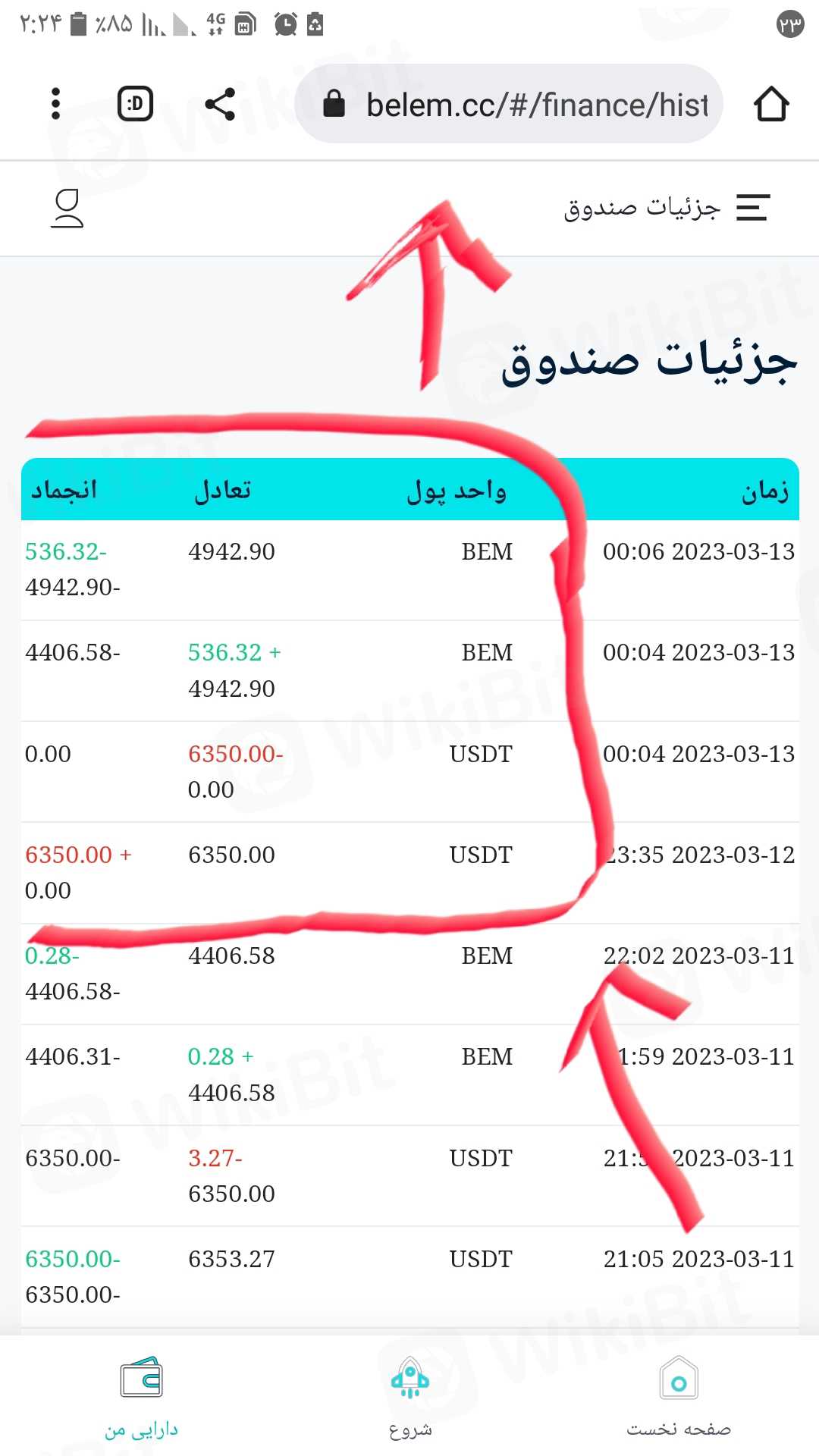819x1456 pixels.
Task: Open the browser tabs switcher
Action: pos(136,104)
